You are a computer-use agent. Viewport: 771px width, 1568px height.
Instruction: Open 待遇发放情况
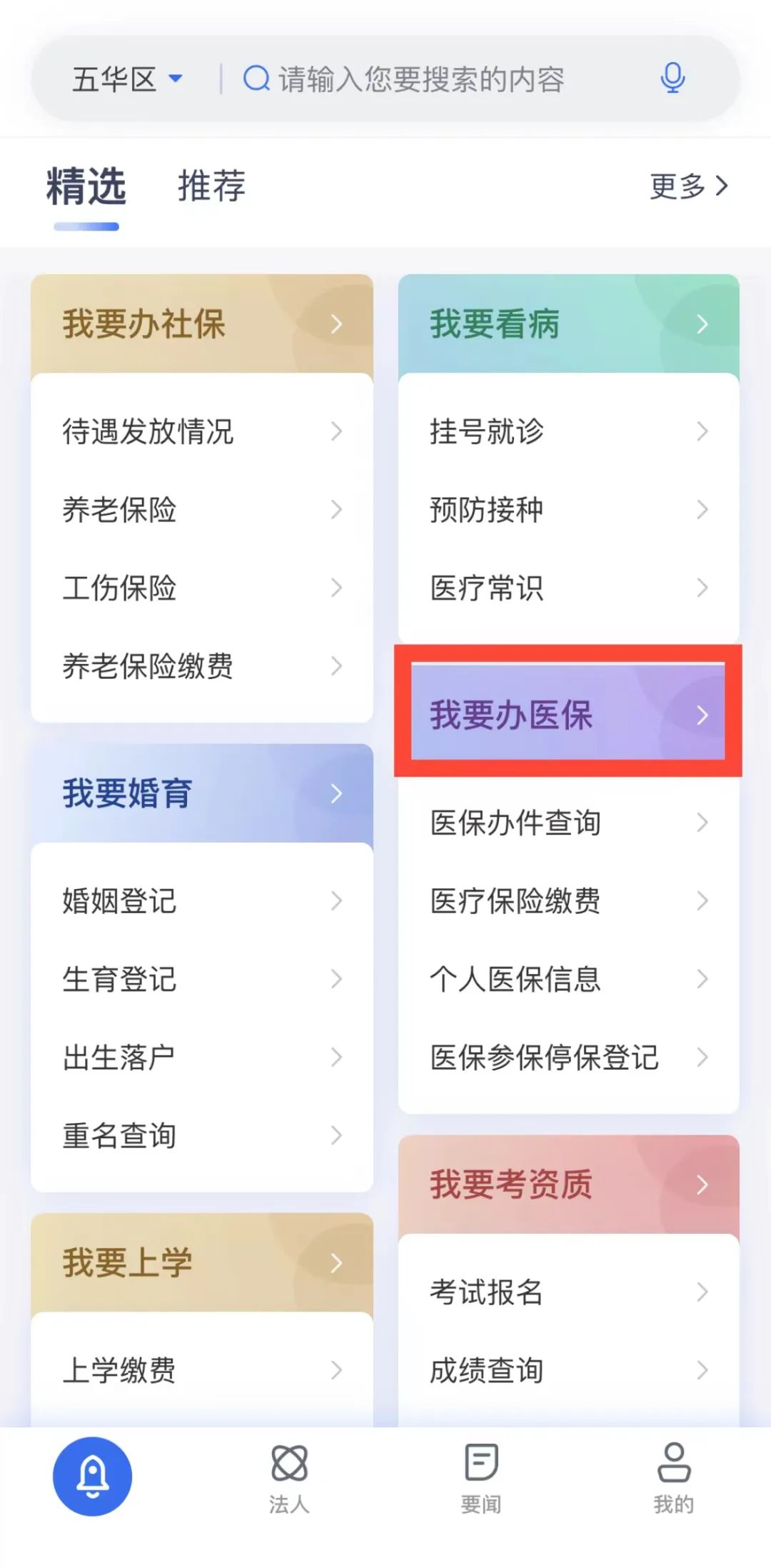202,431
